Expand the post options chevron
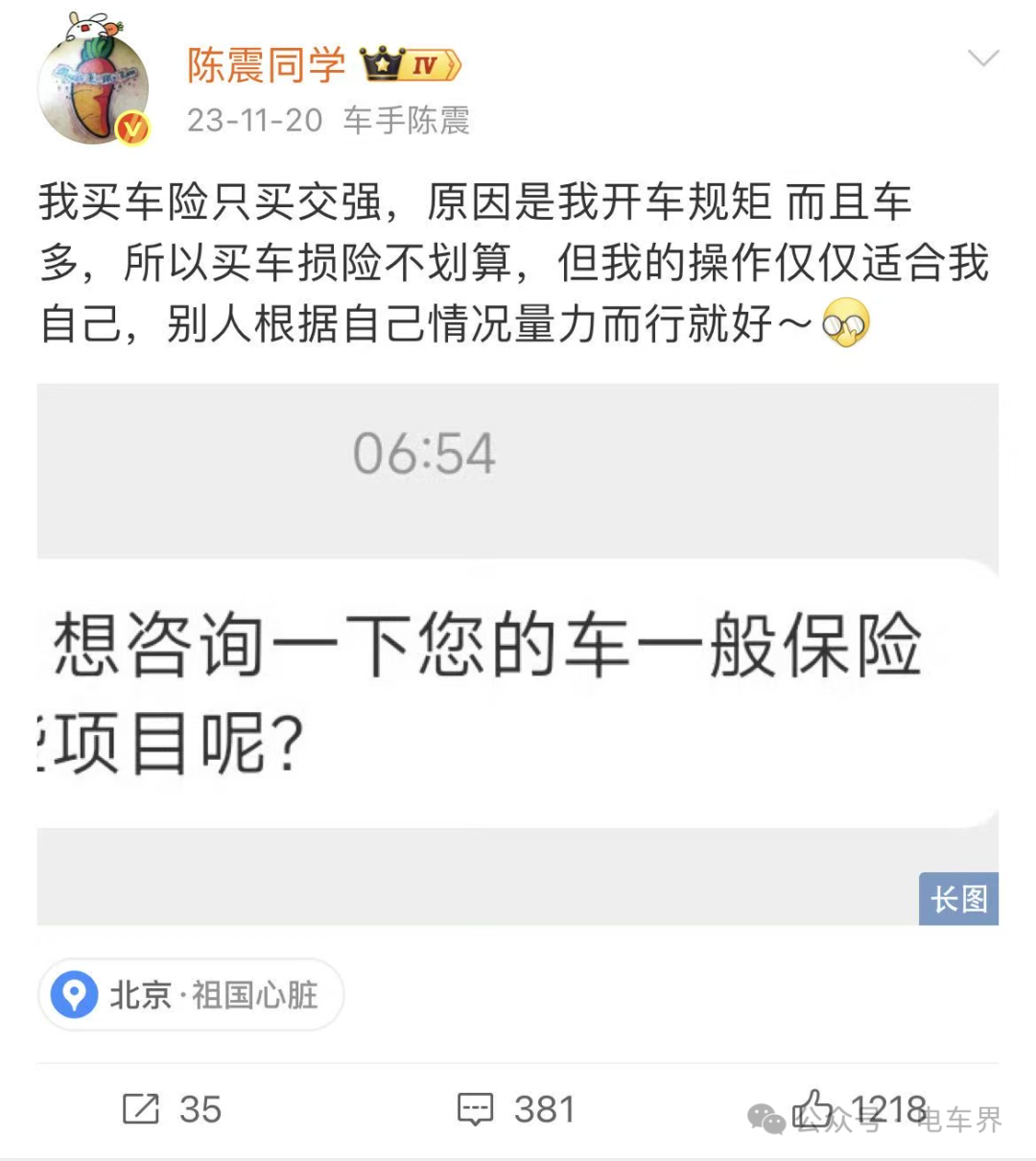This screenshot has height=1161, width=1036. (983, 59)
